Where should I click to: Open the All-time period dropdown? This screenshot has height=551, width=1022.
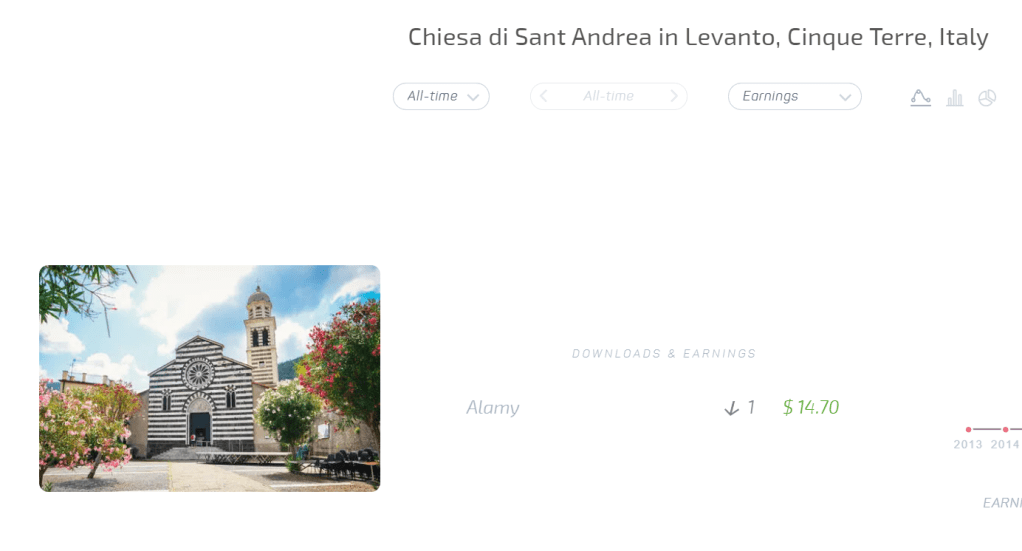[441, 97]
